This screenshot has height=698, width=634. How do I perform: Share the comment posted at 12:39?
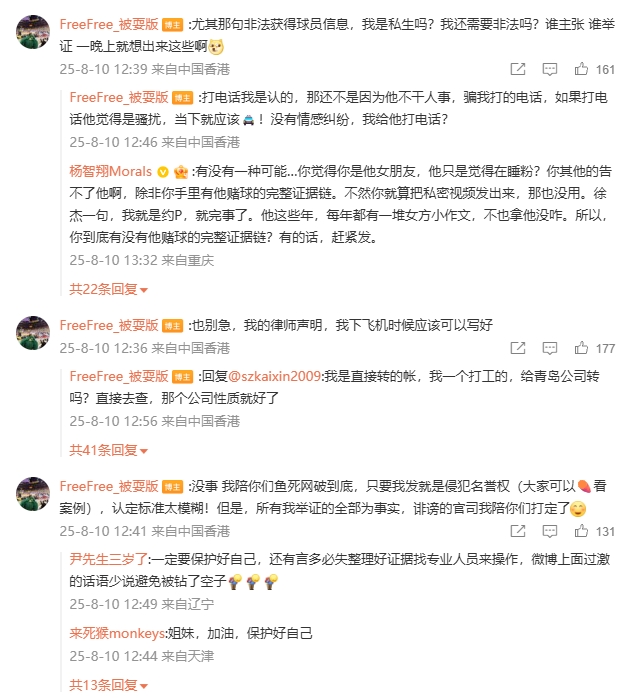518,70
